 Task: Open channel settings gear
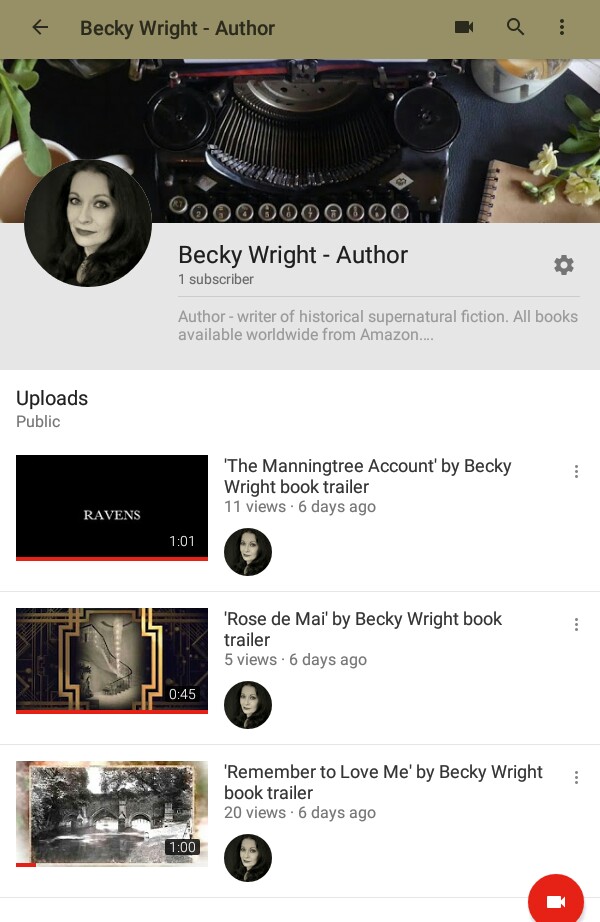point(564,265)
